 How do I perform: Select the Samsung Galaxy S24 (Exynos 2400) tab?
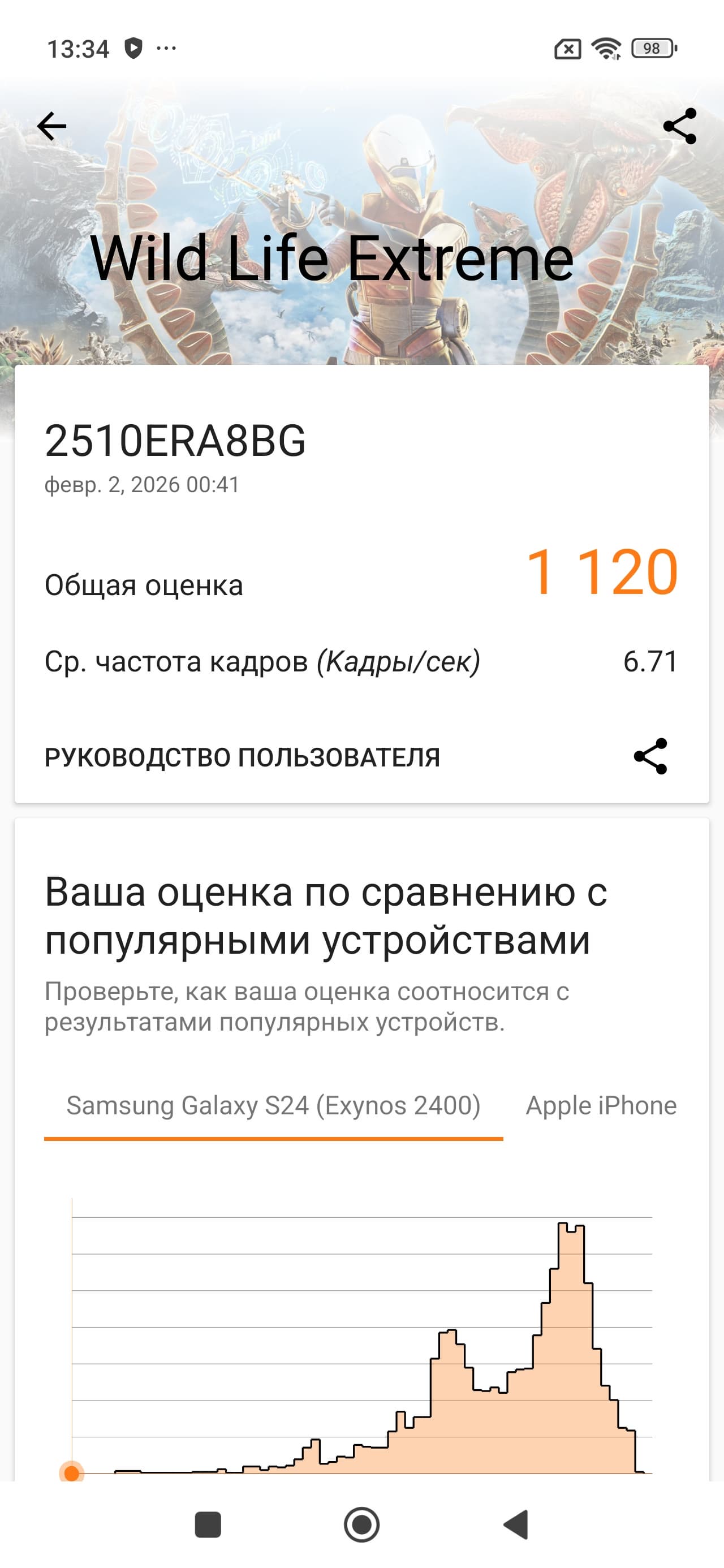point(273,1106)
